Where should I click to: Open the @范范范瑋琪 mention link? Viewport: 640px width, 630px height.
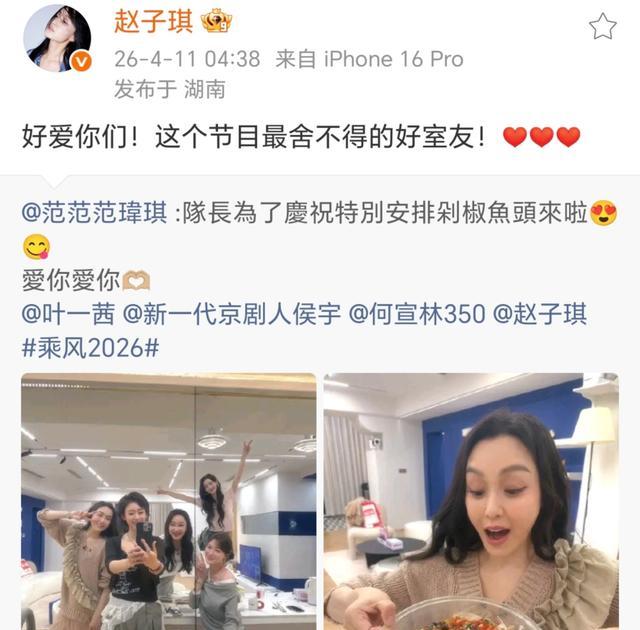95,213
